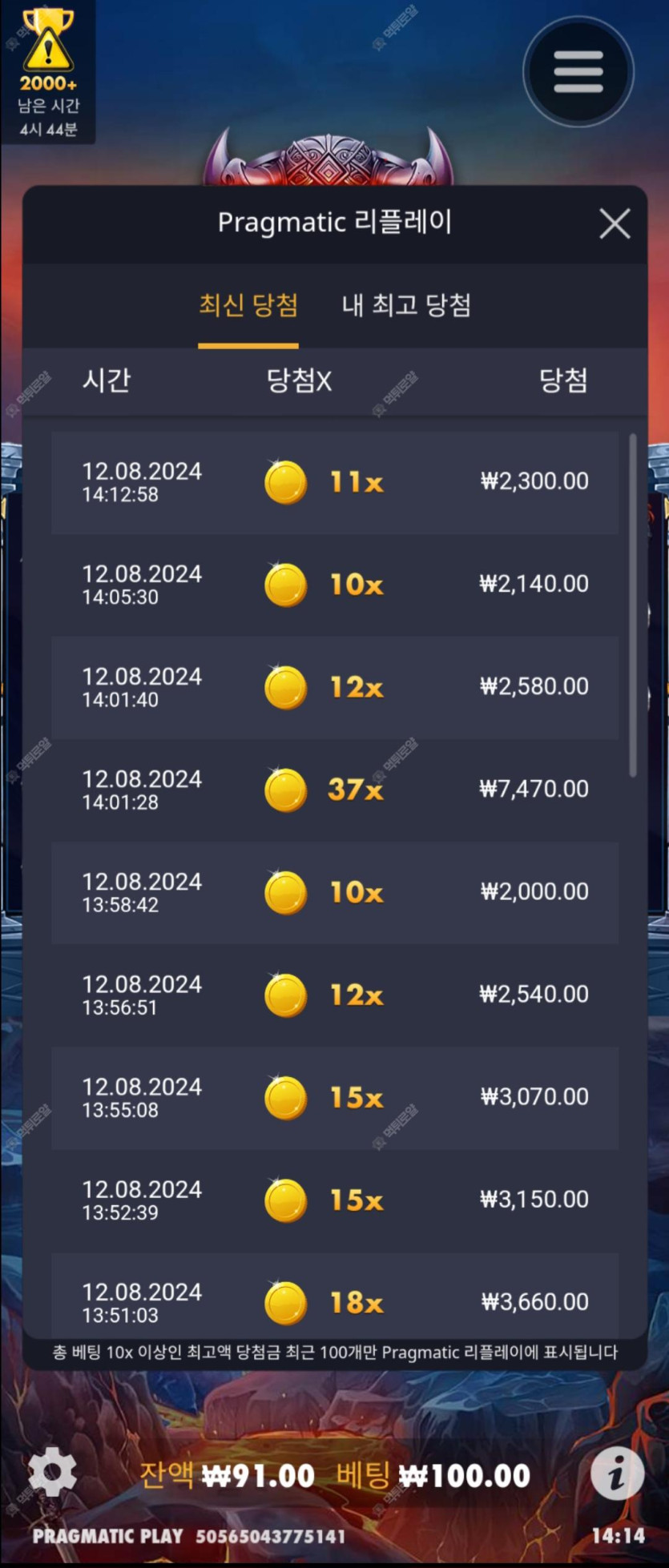This screenshot has width=669, height=1568.
Task: Open the game settings gear
Action: 52,1472
